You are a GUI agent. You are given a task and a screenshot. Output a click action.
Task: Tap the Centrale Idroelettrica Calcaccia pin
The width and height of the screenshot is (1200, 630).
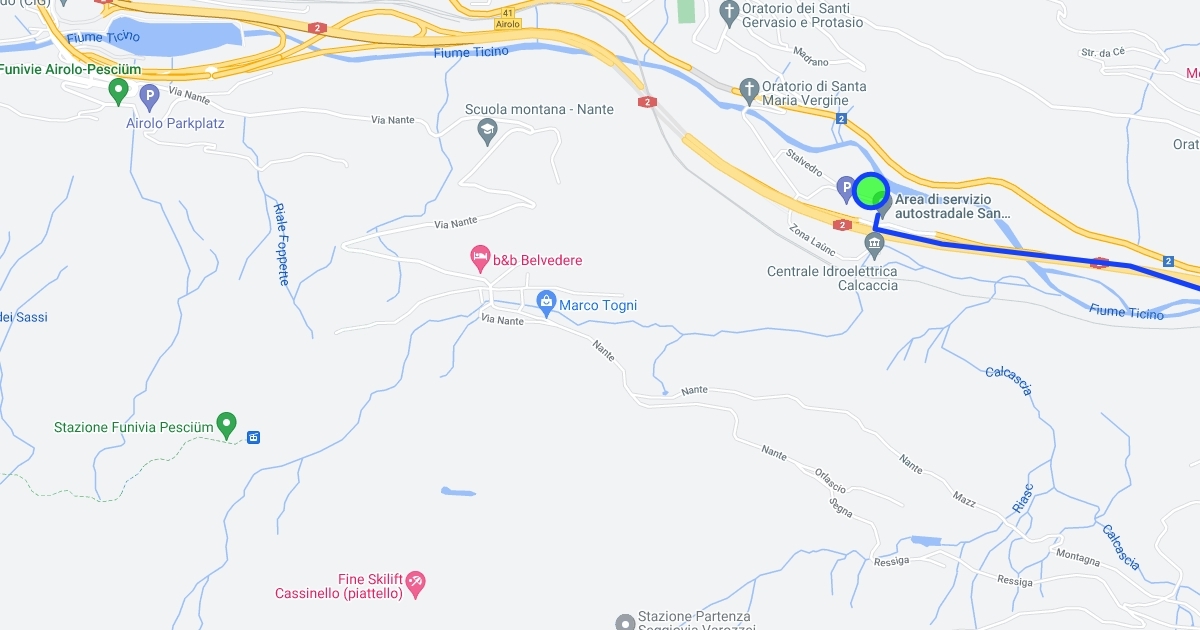(x=875, y=242)
